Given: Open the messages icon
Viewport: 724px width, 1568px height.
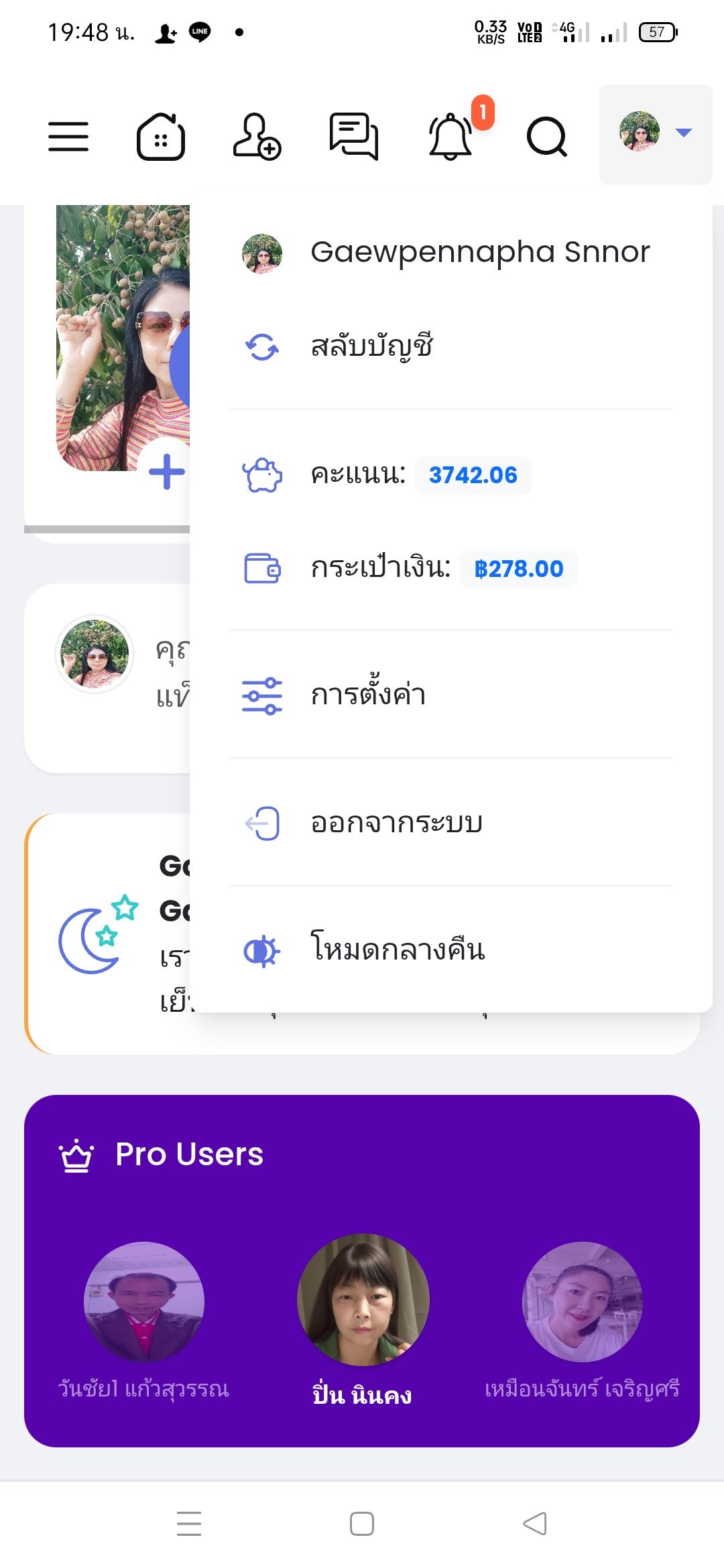Looking at the screenshot, I should click(x=354, y=137).
